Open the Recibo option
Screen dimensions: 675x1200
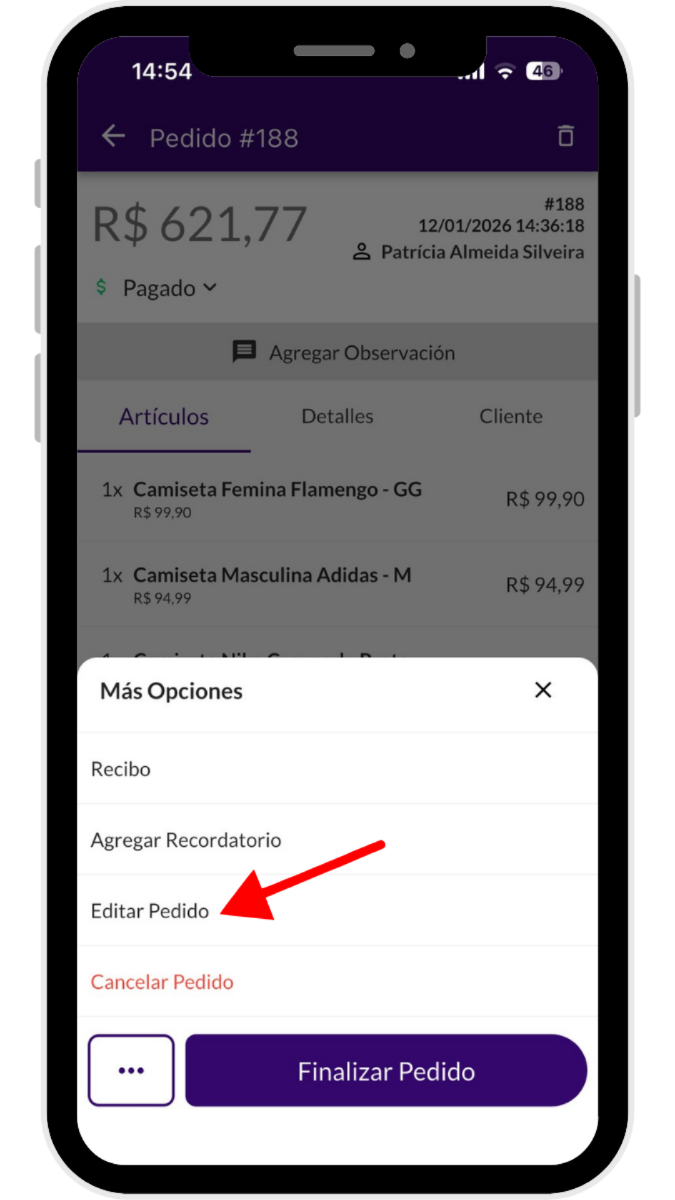click(121, 769)
